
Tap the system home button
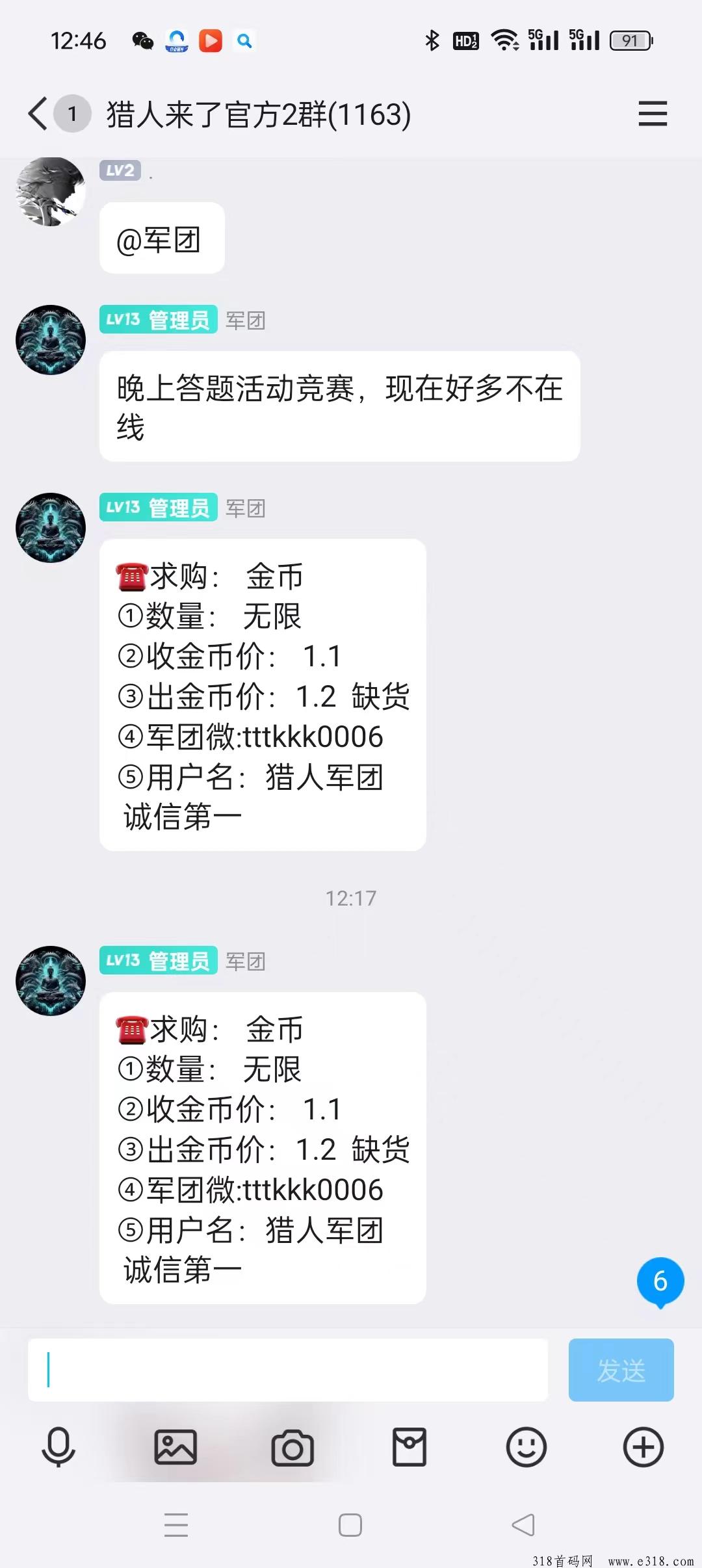pyautogui.click(x=350, y=1524)
